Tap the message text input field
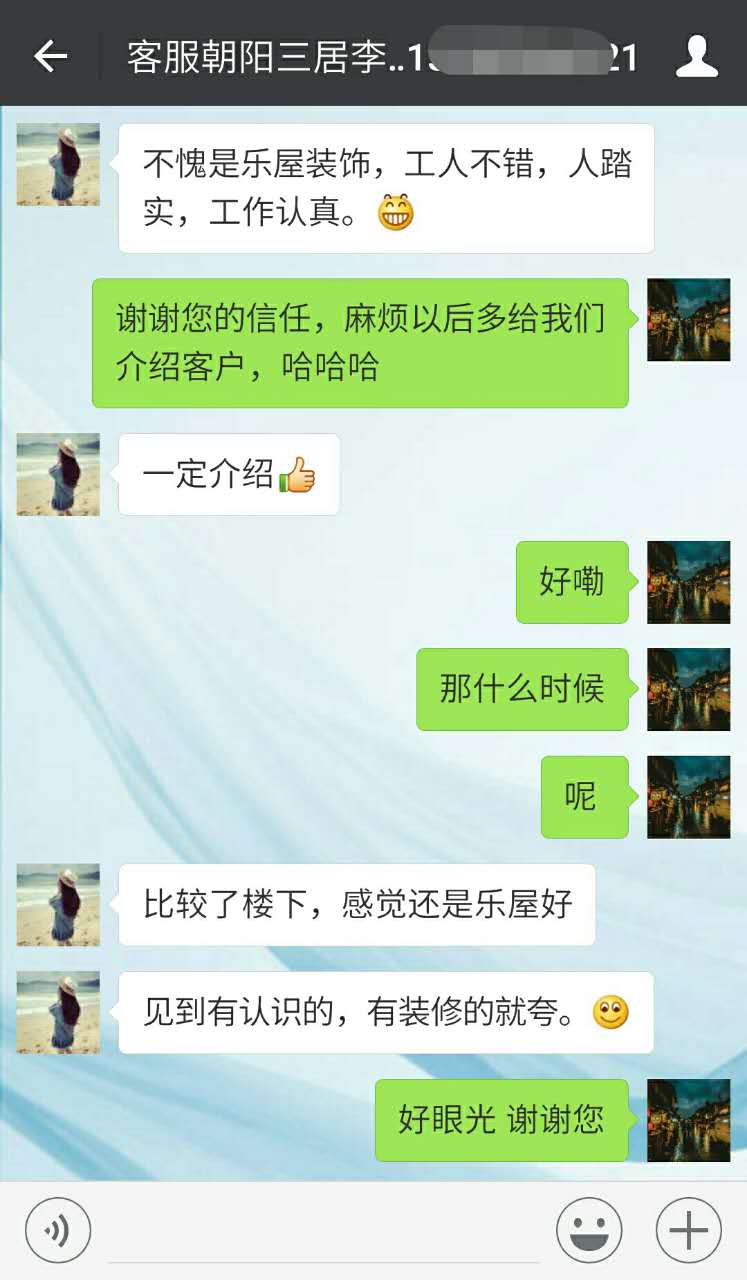This screenshot has width=747, height=1280. (x=322, y=1232)
